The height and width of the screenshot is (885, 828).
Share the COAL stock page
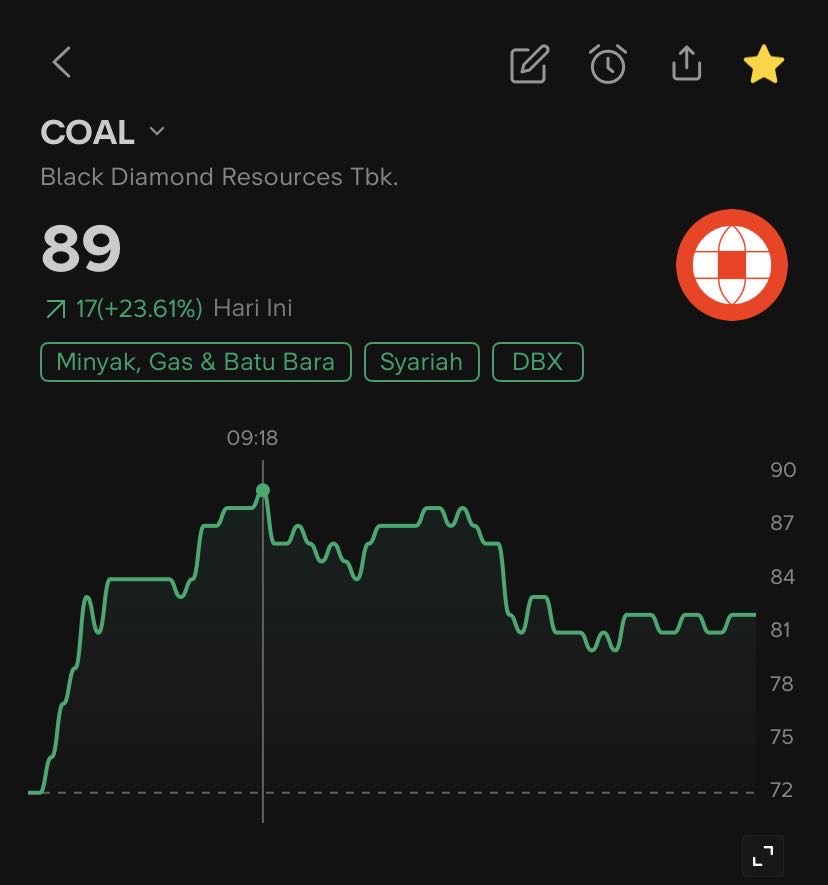[x=686, y=64]
